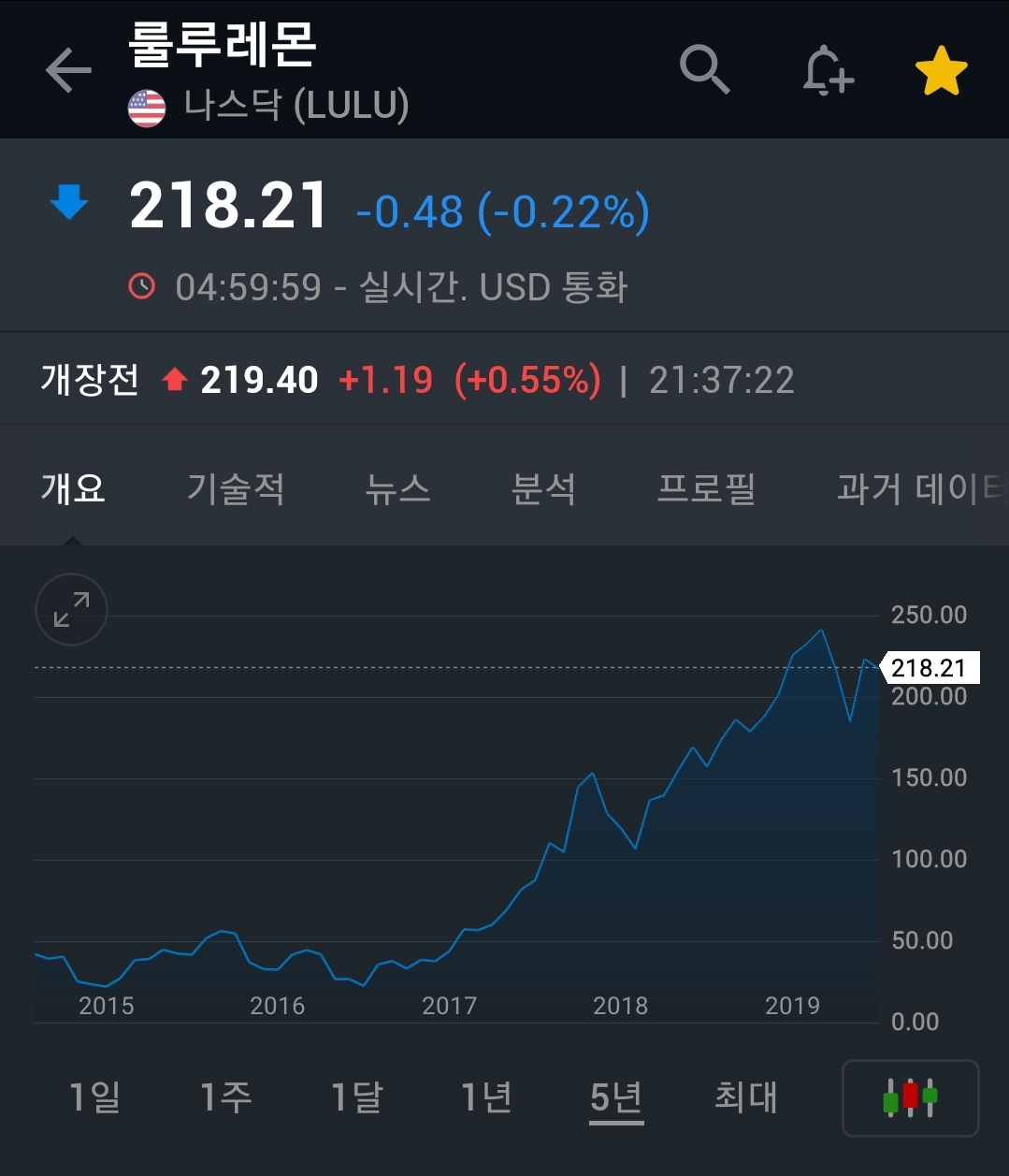View the 프로필 tab
Screen dimensions: 1009x1176
click(706, 488)
